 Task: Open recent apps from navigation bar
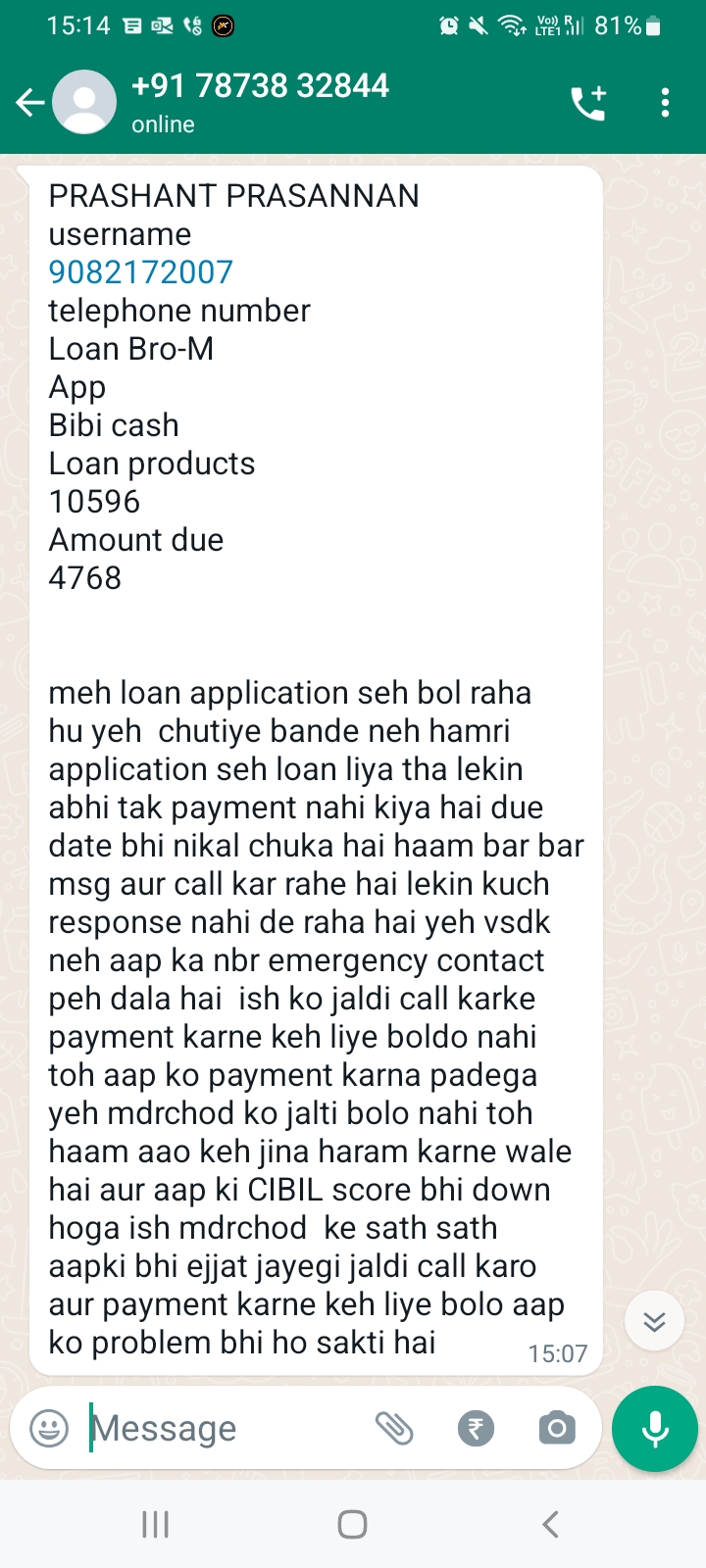(x=155, y=1524)
